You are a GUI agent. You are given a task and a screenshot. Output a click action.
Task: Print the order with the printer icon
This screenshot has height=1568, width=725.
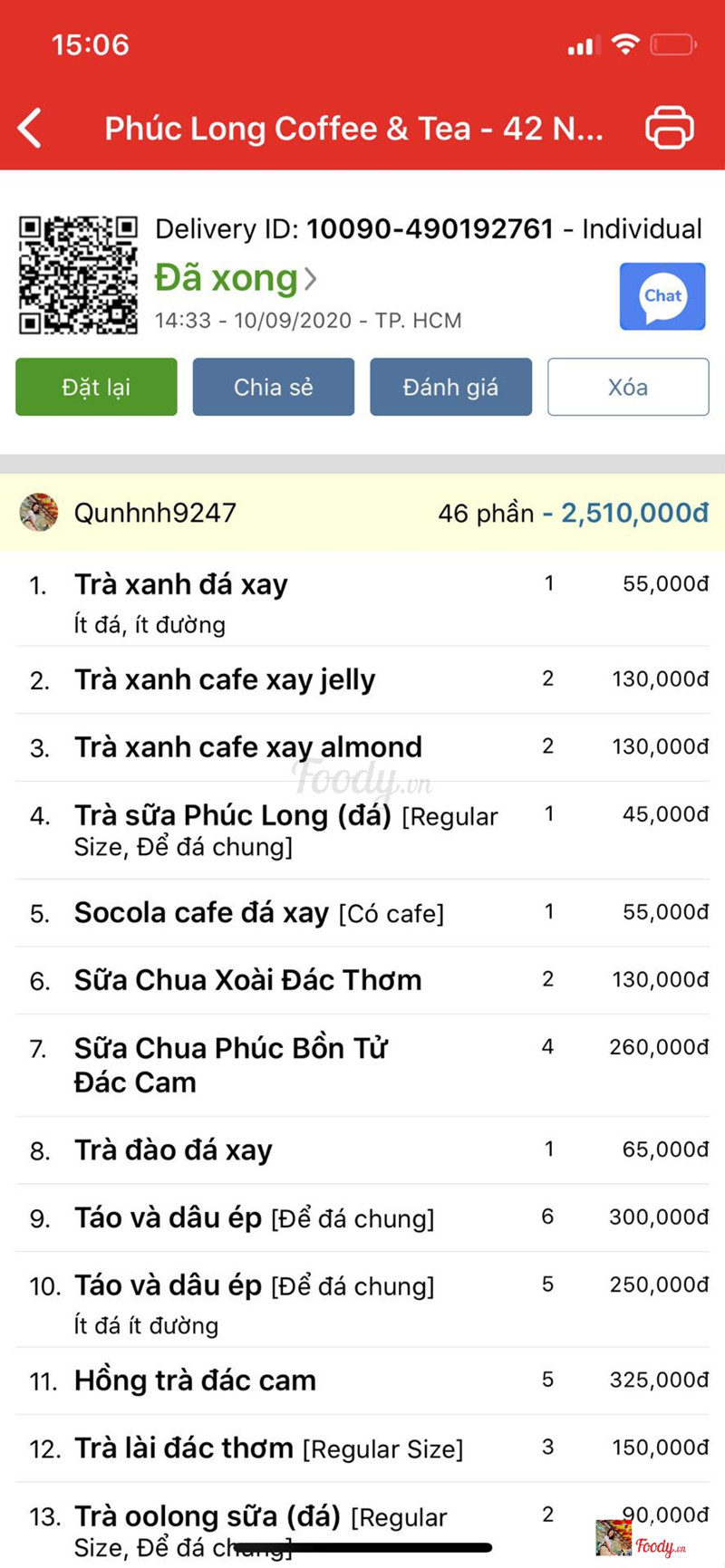[670, 128]
